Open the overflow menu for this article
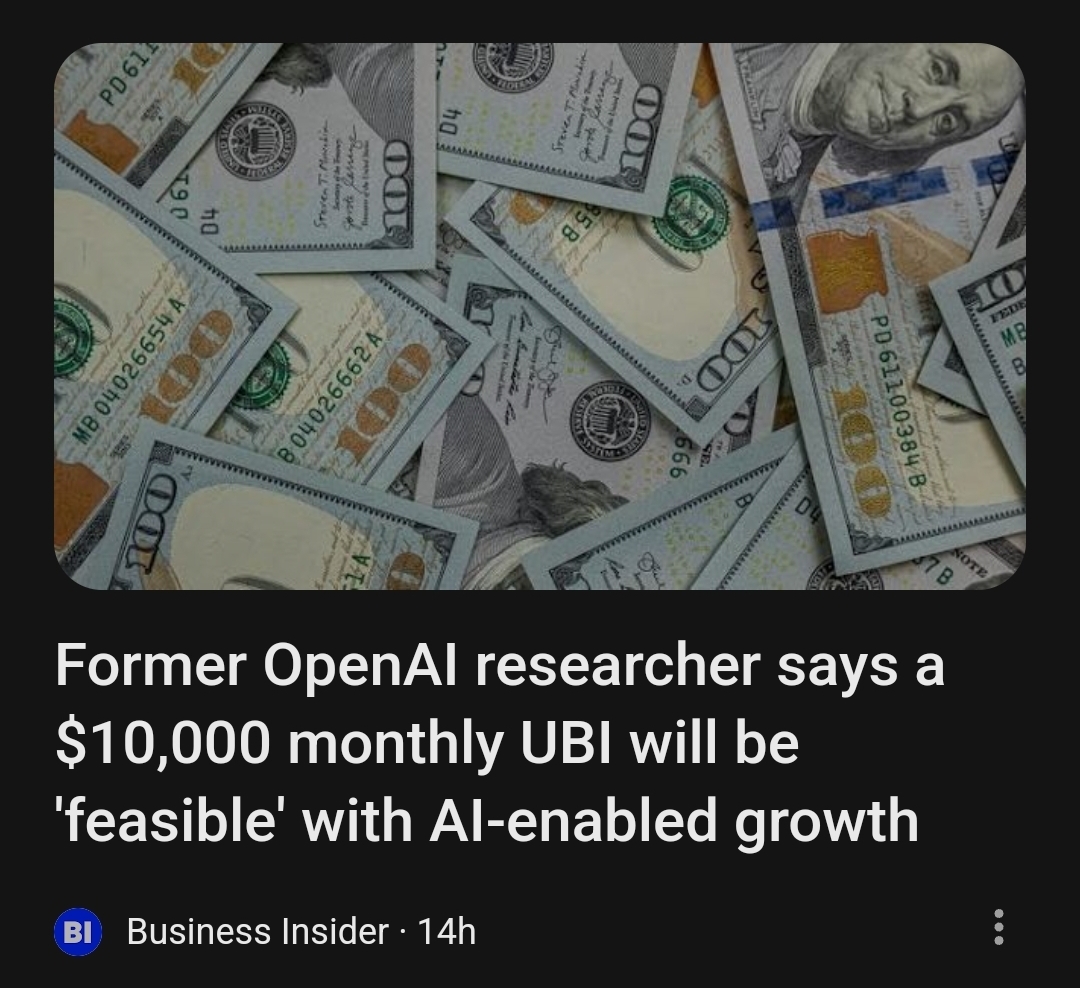Screen dimensions: 1080x988 coord(998,927)
